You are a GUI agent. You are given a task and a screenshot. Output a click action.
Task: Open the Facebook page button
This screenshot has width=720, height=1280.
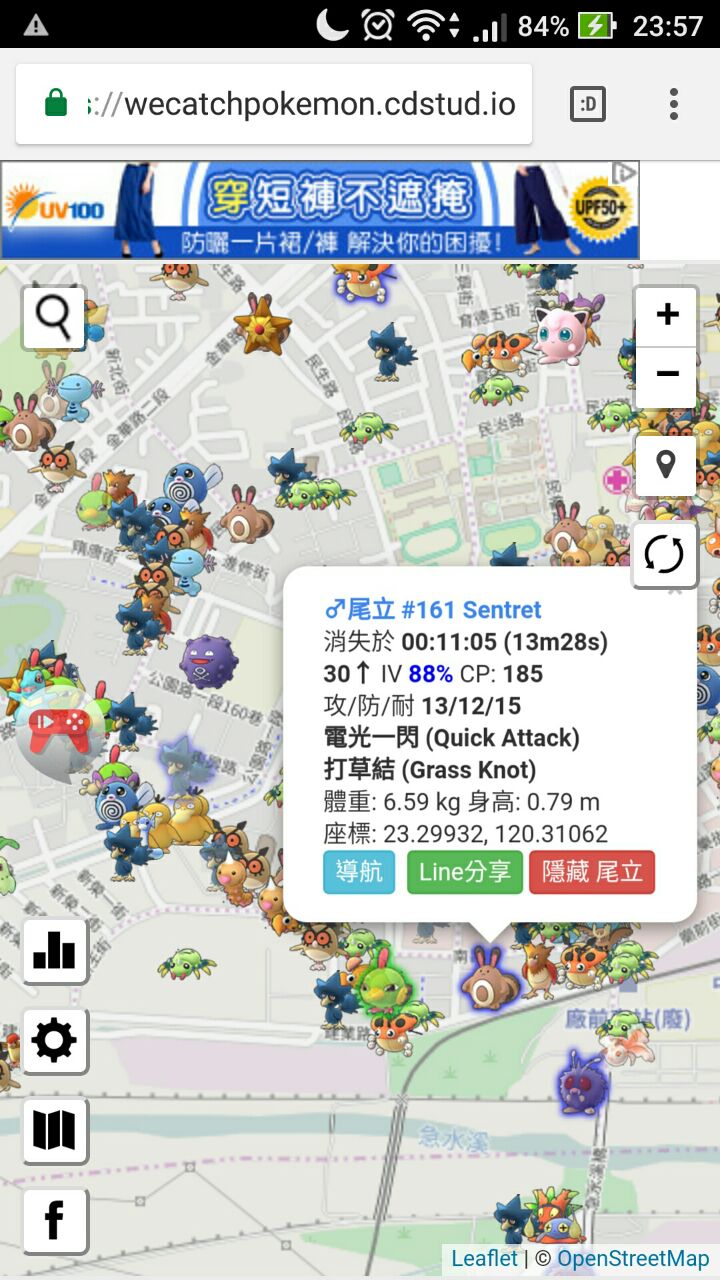[x=55, y=1221]
